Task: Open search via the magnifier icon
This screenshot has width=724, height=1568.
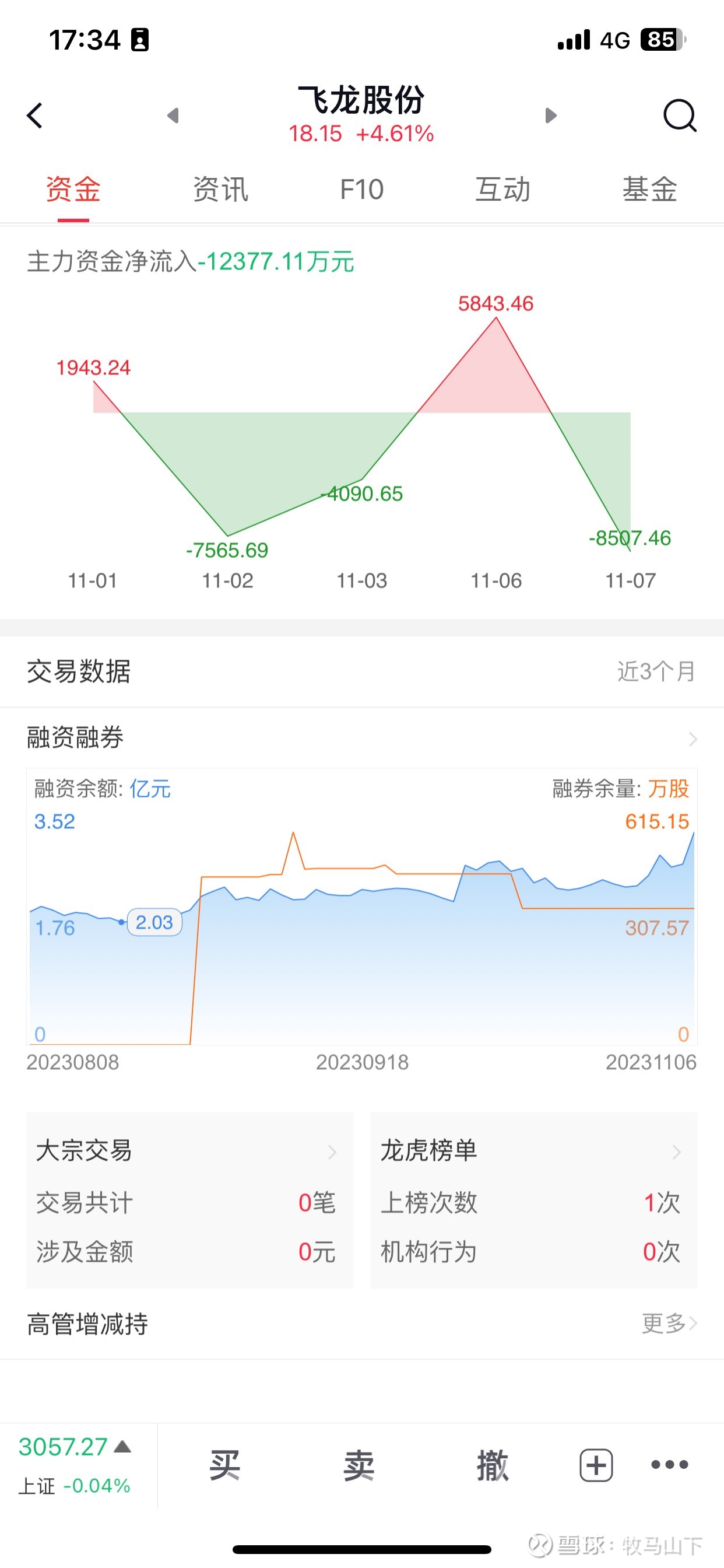Action: click(x=680, y=116)
